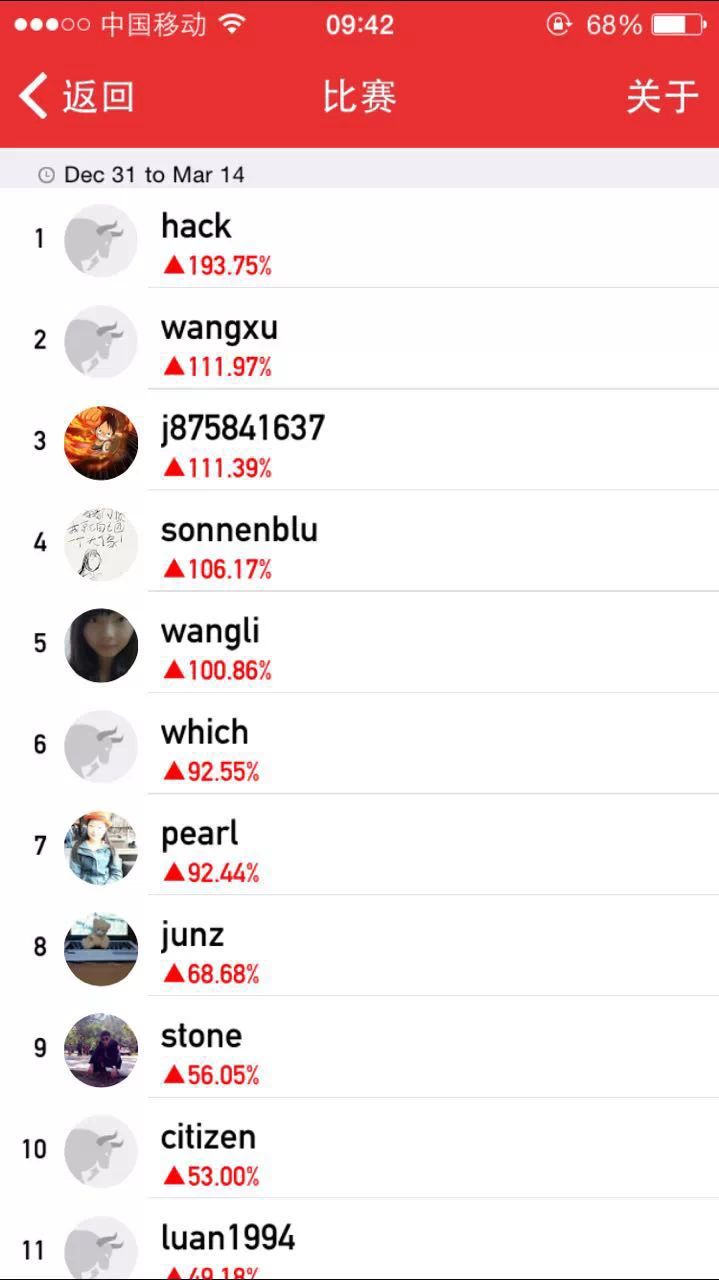Image resolution: width=719 pixels, height=1280 pixels.
Task: Open the 关于 about page
Action: [x=661, y=97]
